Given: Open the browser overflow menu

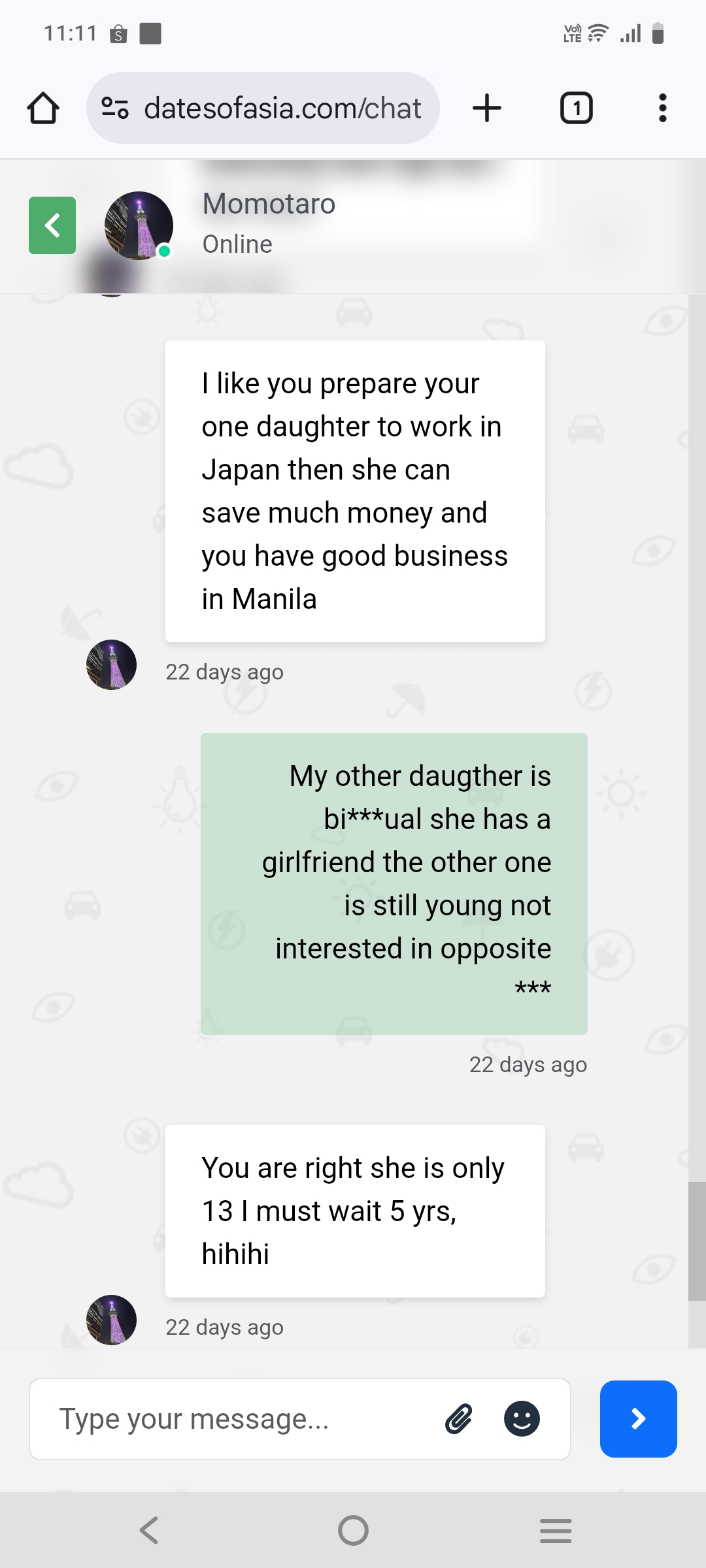Looking at the screenshot, I should click(x=662, y=108).
